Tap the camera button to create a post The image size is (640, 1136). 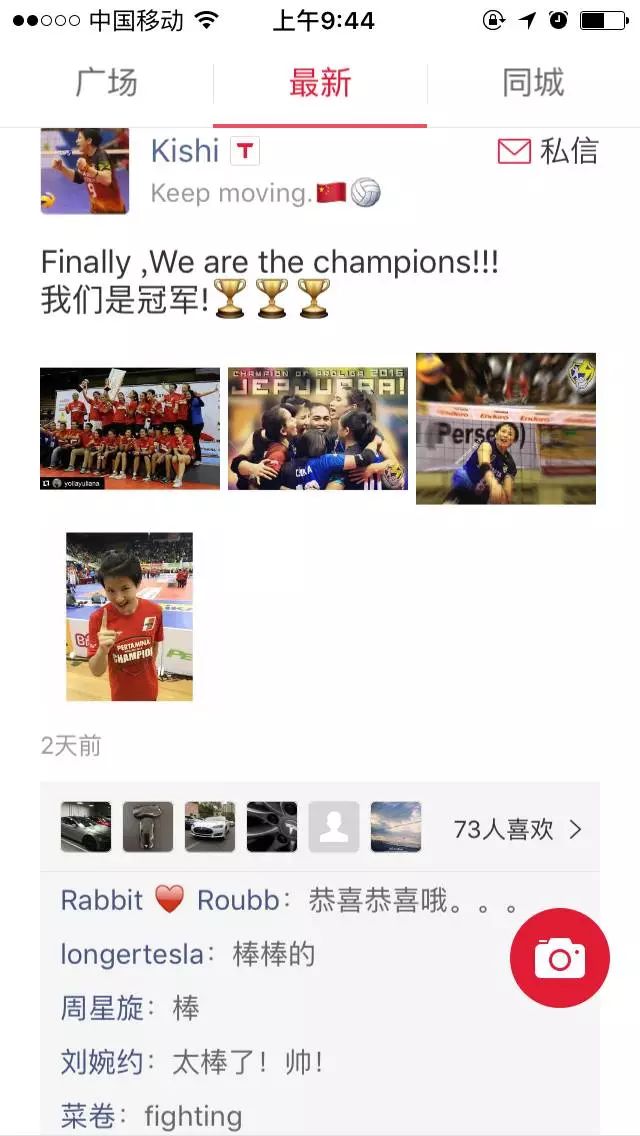tap(560, 958)
